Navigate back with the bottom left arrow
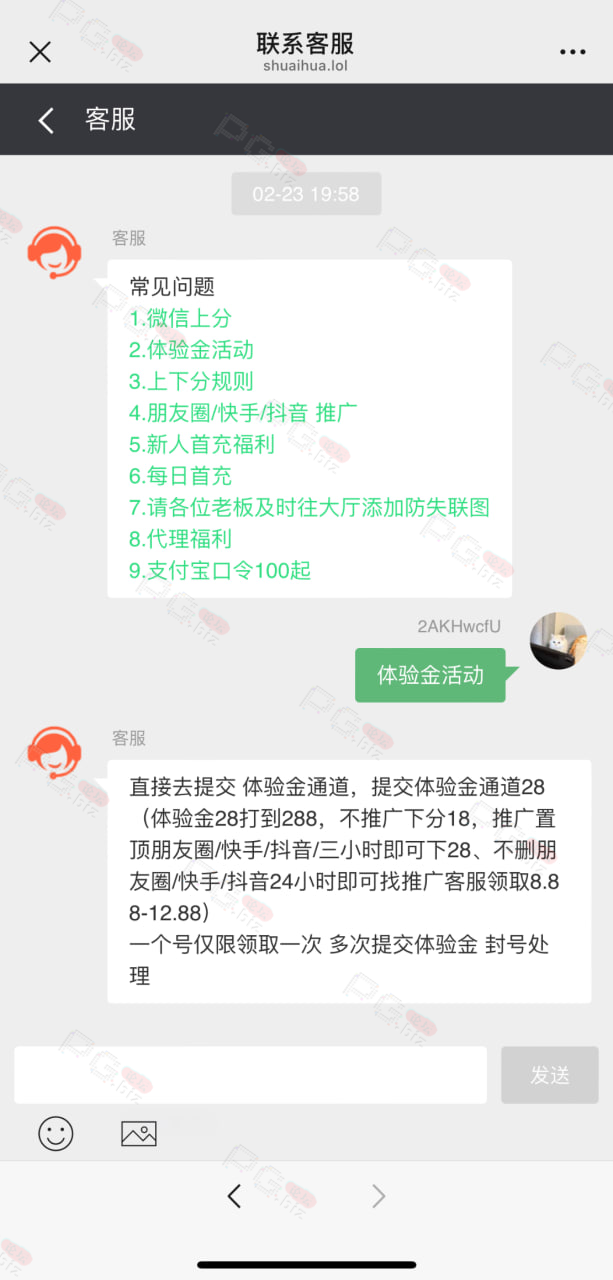Screen dimensions: 613x1280 point(234,1196)
